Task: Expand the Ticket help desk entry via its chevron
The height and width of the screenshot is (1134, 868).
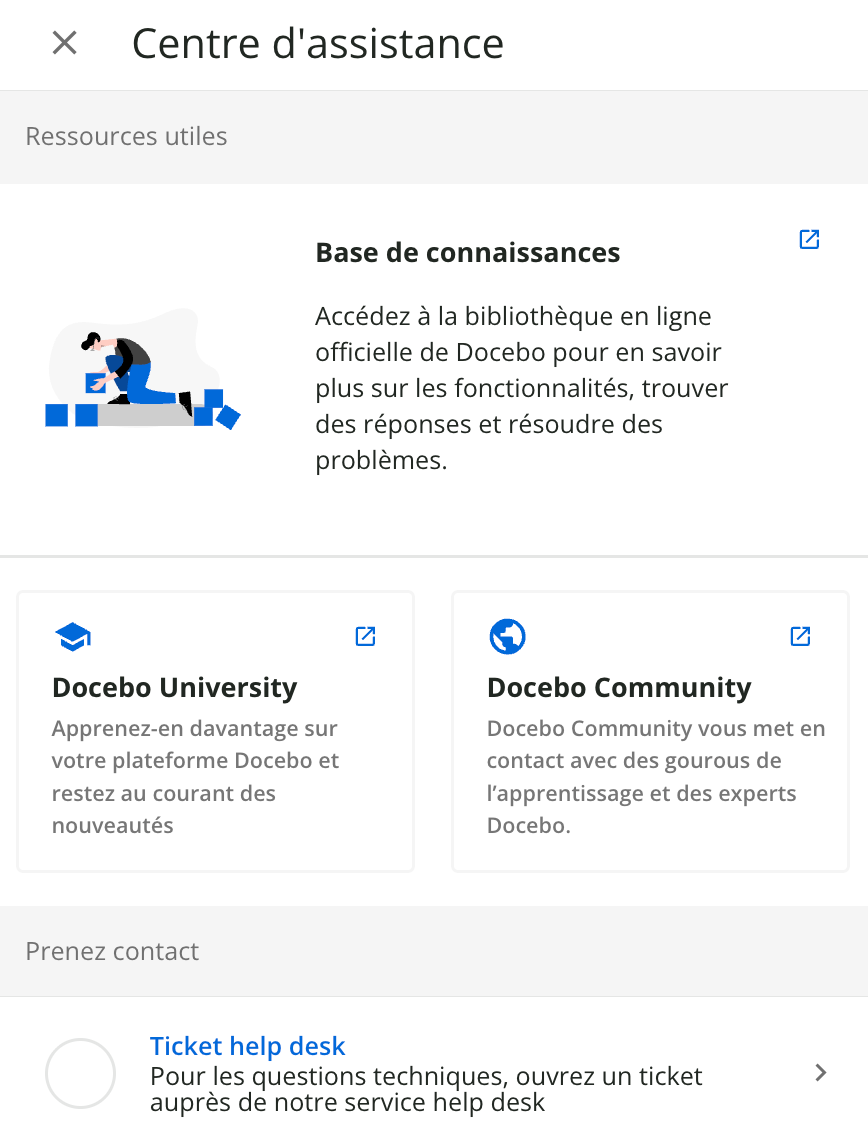Action: click(x=820, y=1072)
